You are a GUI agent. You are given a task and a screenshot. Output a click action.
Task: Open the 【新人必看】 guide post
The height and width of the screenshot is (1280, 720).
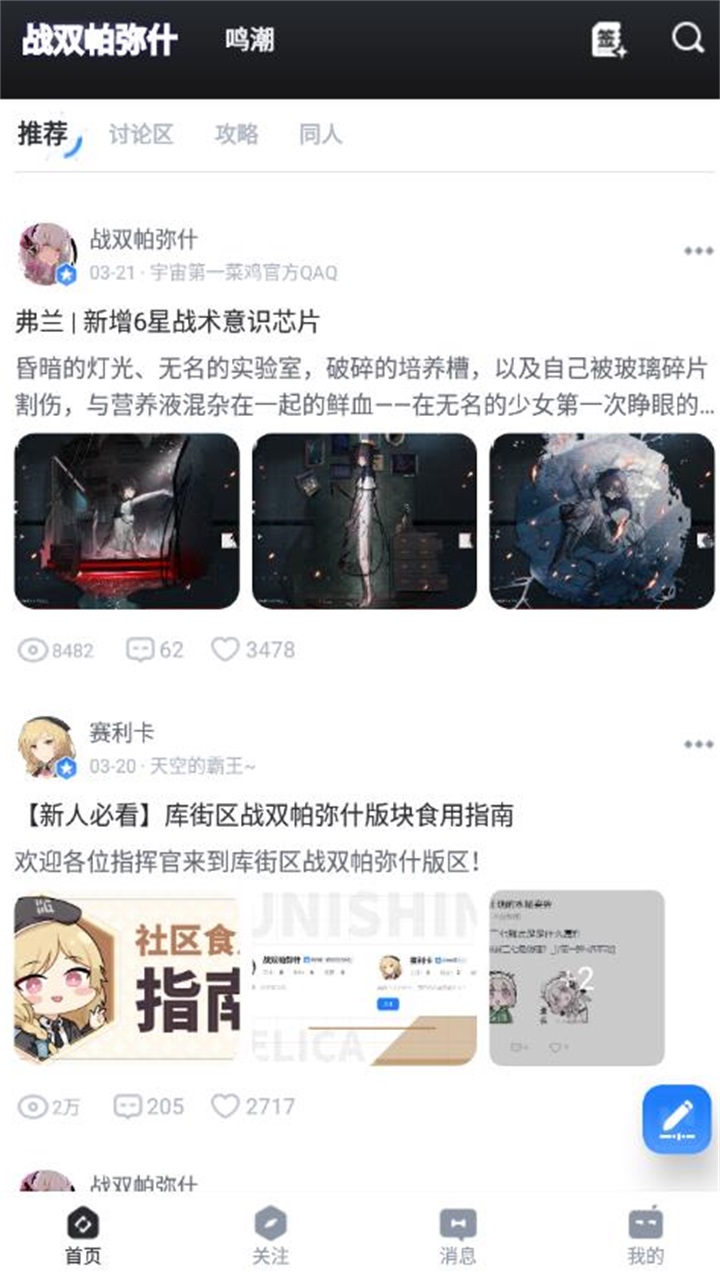(x=265, y=815)
